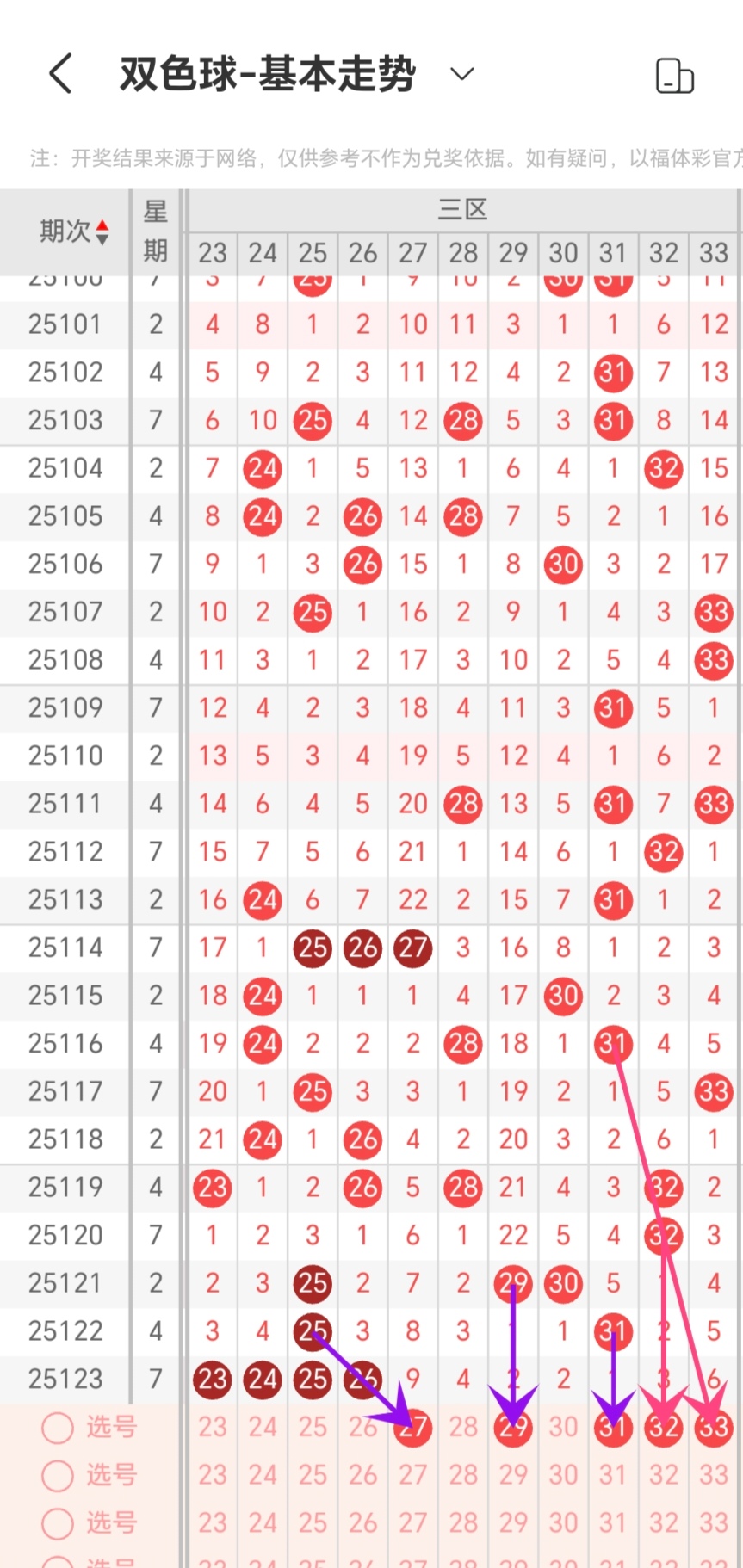Expand the 双色球-基本走势 chart dropdown

click(462, 74)
